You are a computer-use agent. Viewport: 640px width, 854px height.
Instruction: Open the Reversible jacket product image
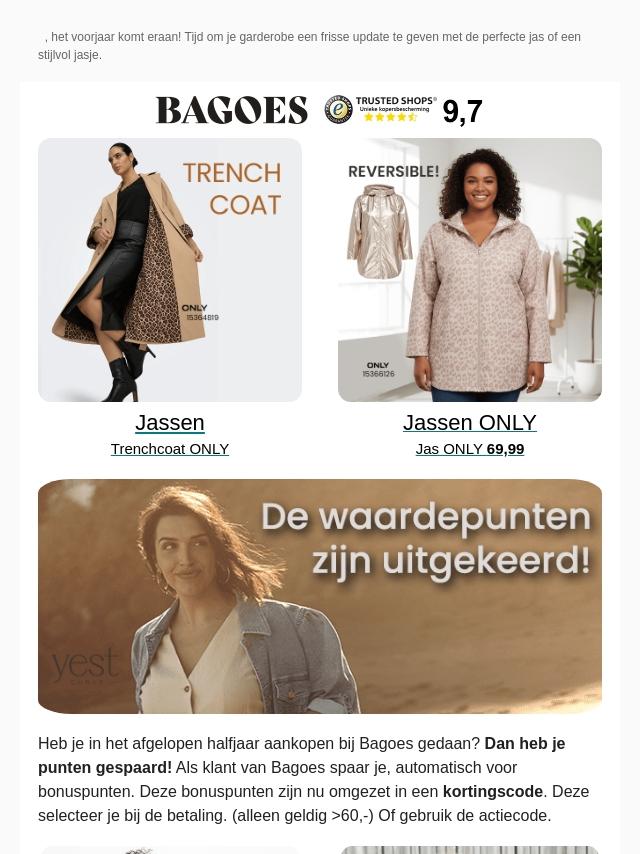(470, 270)
